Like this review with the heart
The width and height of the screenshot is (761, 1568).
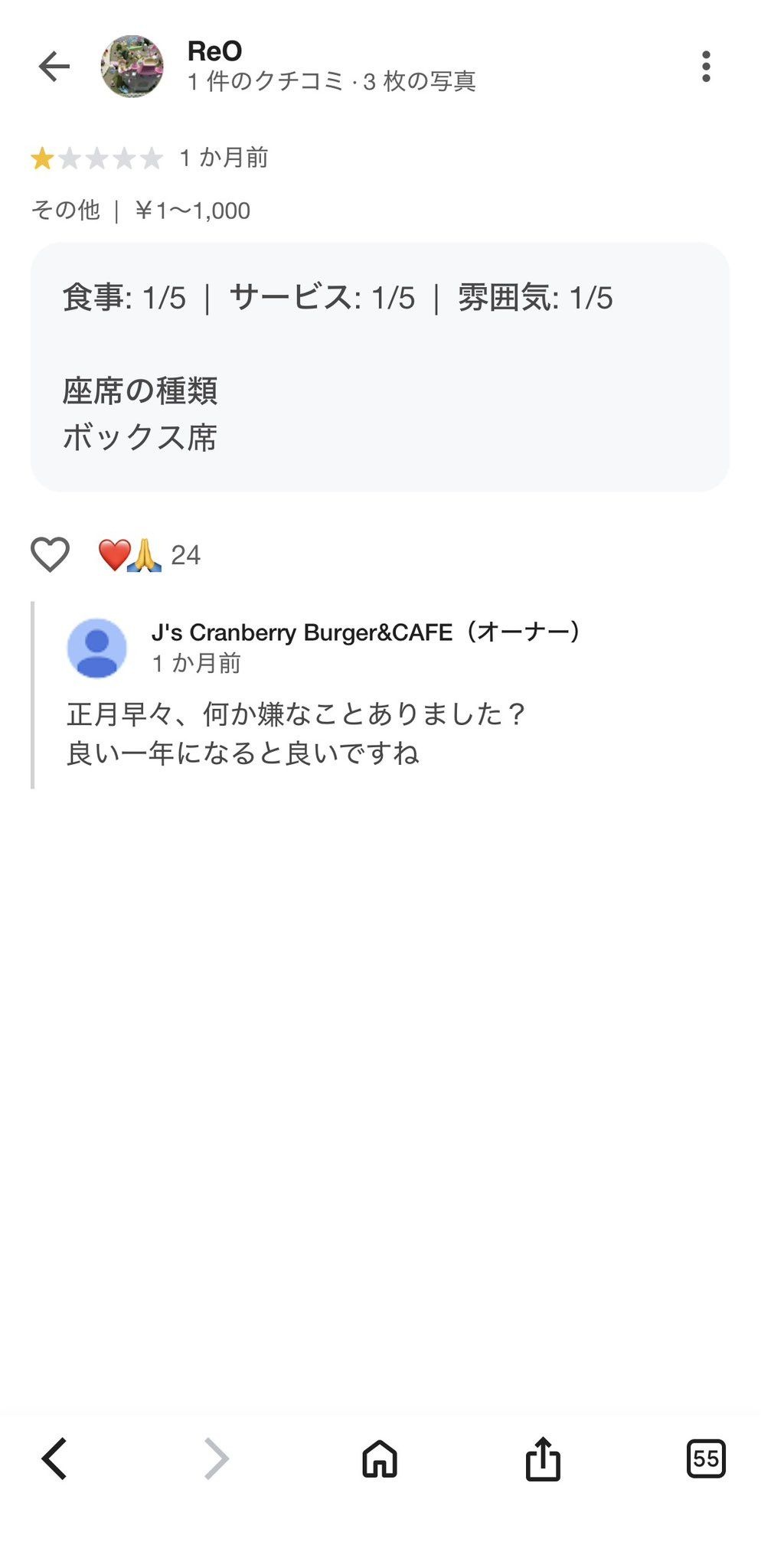(50, 554)
